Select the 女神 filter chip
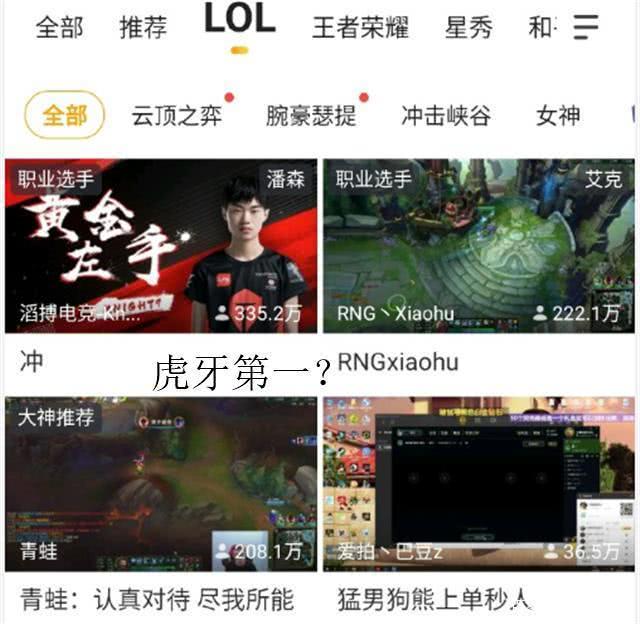This screenshot has height=624, width=640. point(558,115)
